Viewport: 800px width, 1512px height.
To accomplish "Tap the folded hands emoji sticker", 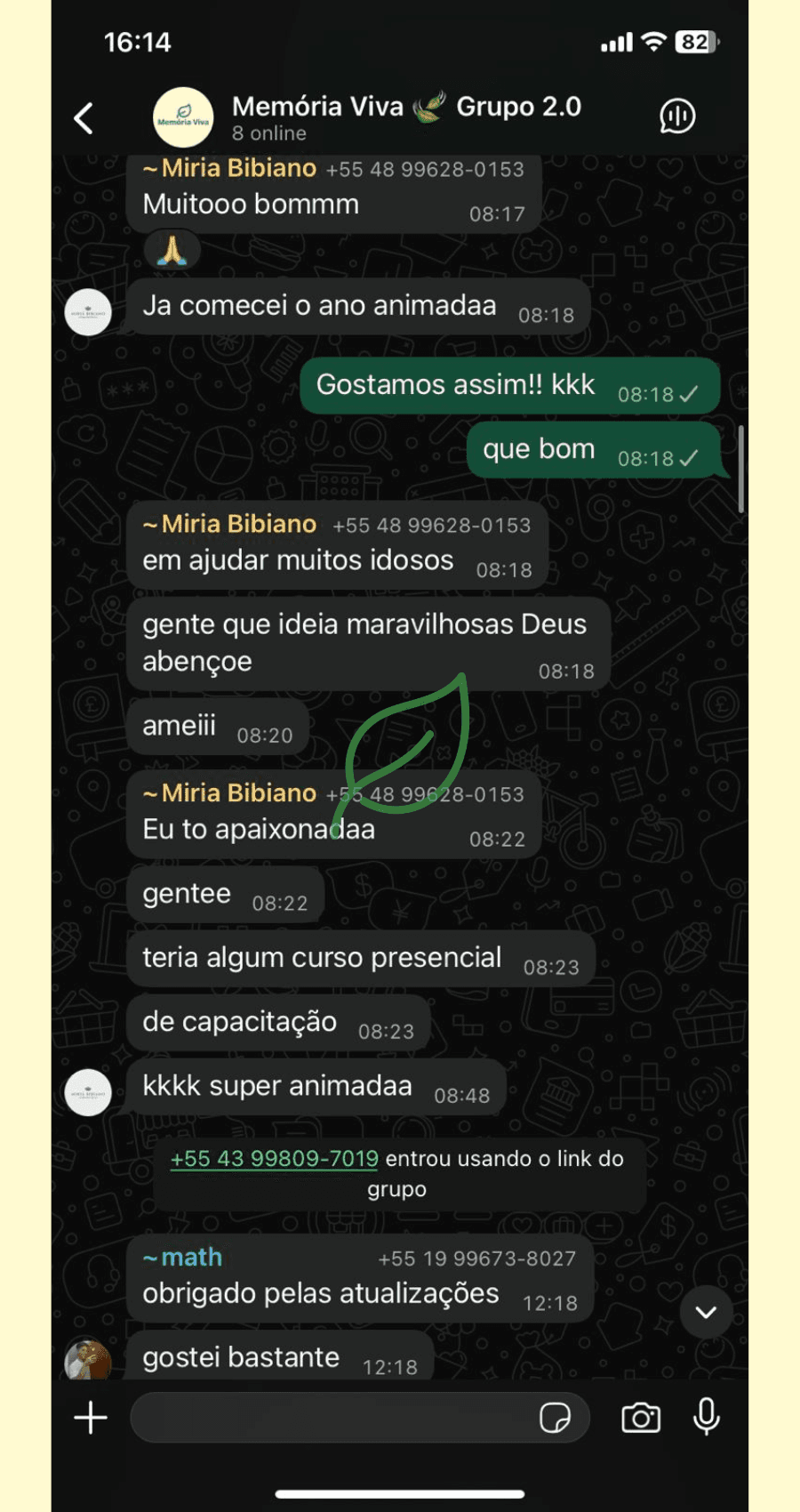I will pyautogui.click(x=169, y=250).
